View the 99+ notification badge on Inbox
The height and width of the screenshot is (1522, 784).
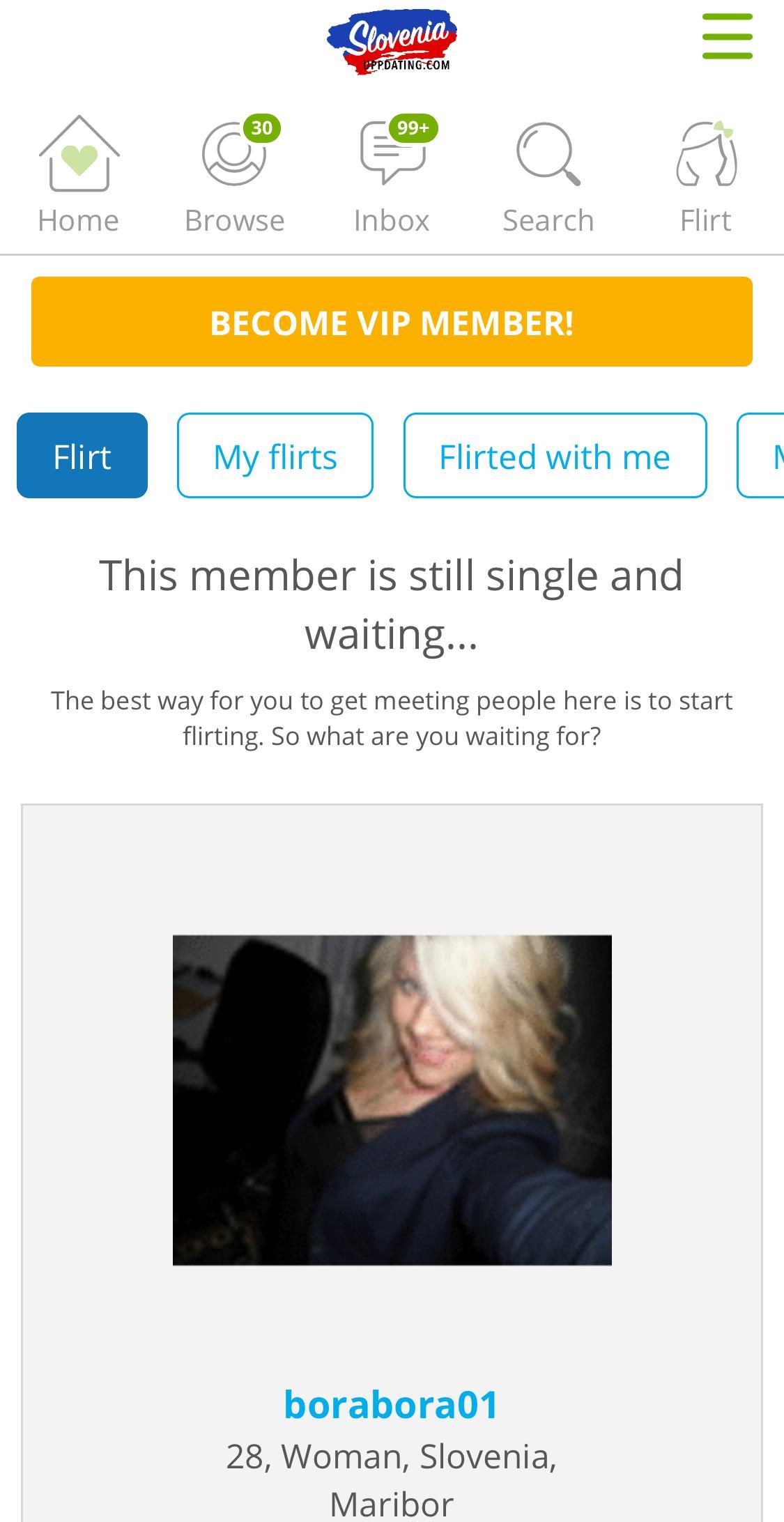click(414, 127)
